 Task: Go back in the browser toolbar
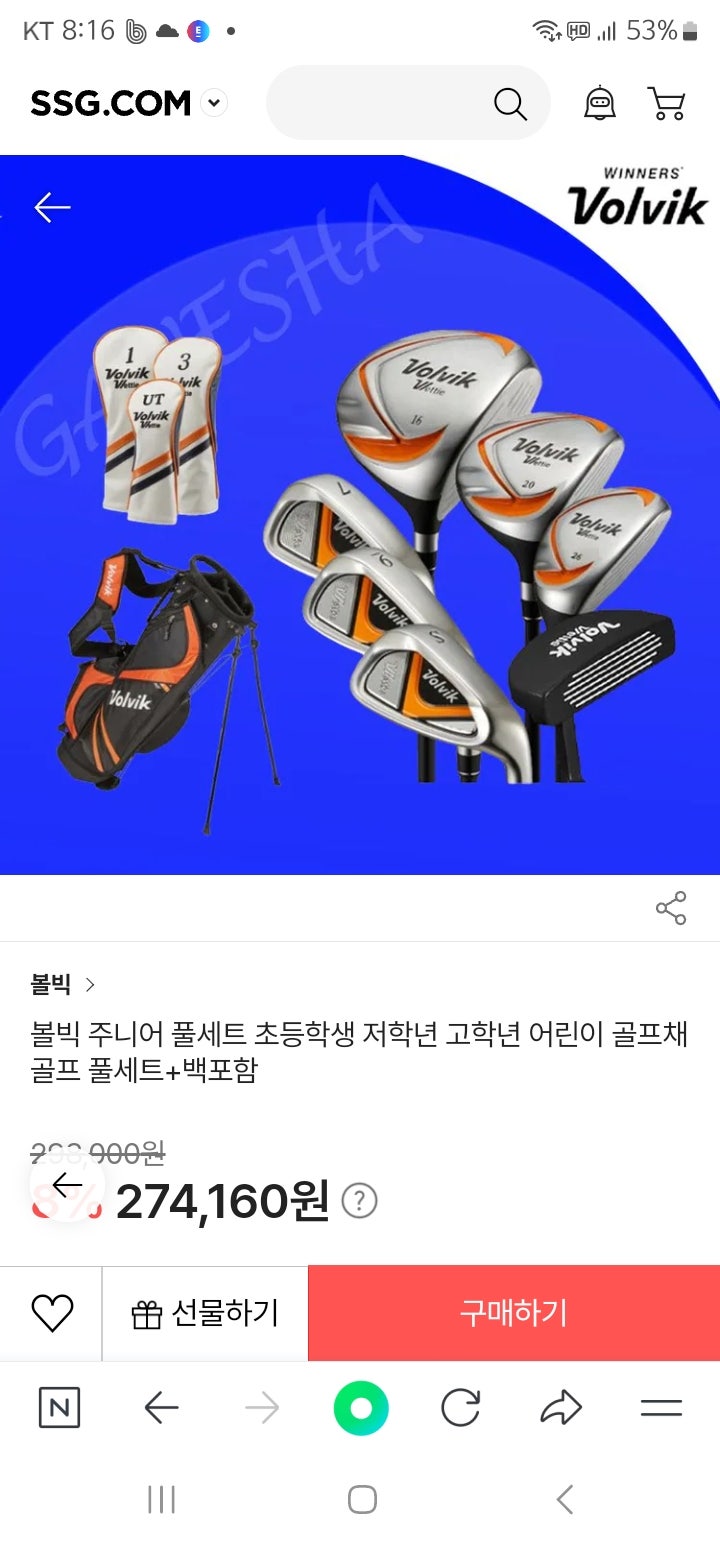[161, 1409]
